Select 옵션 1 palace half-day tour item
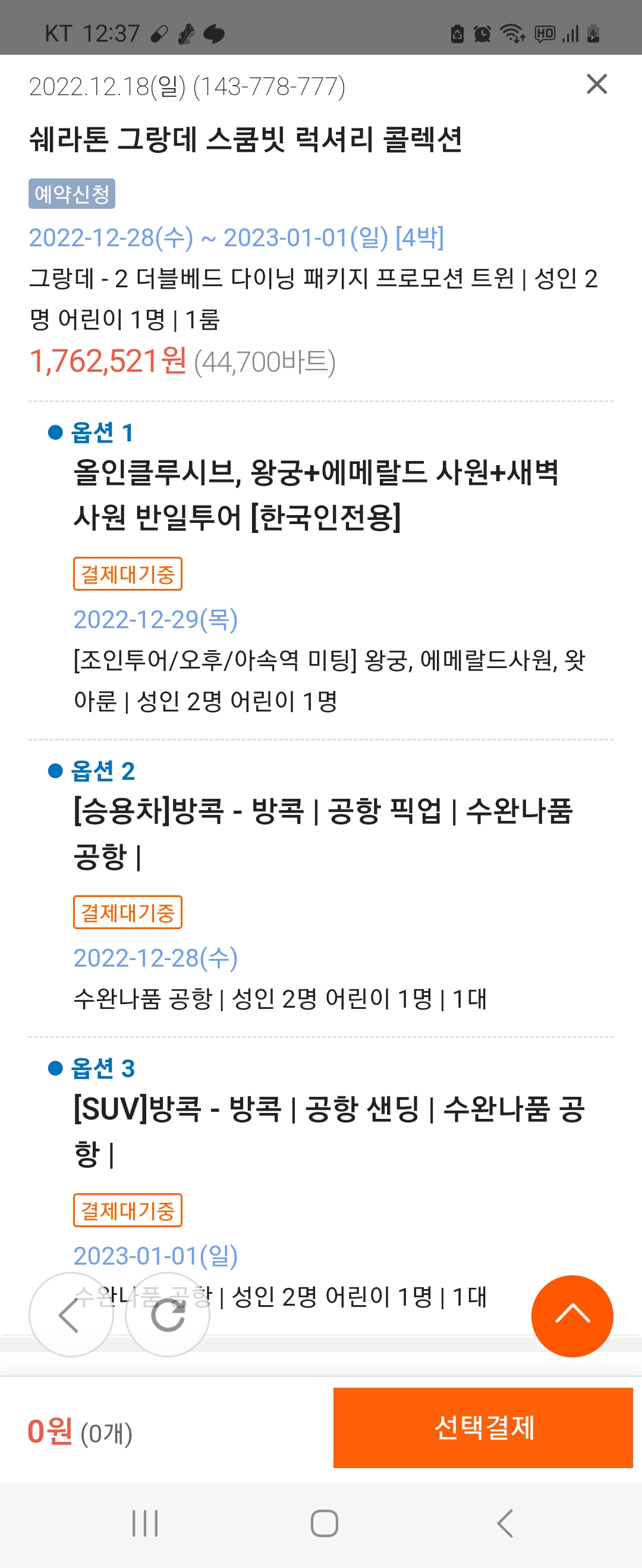 pos(315,494)
